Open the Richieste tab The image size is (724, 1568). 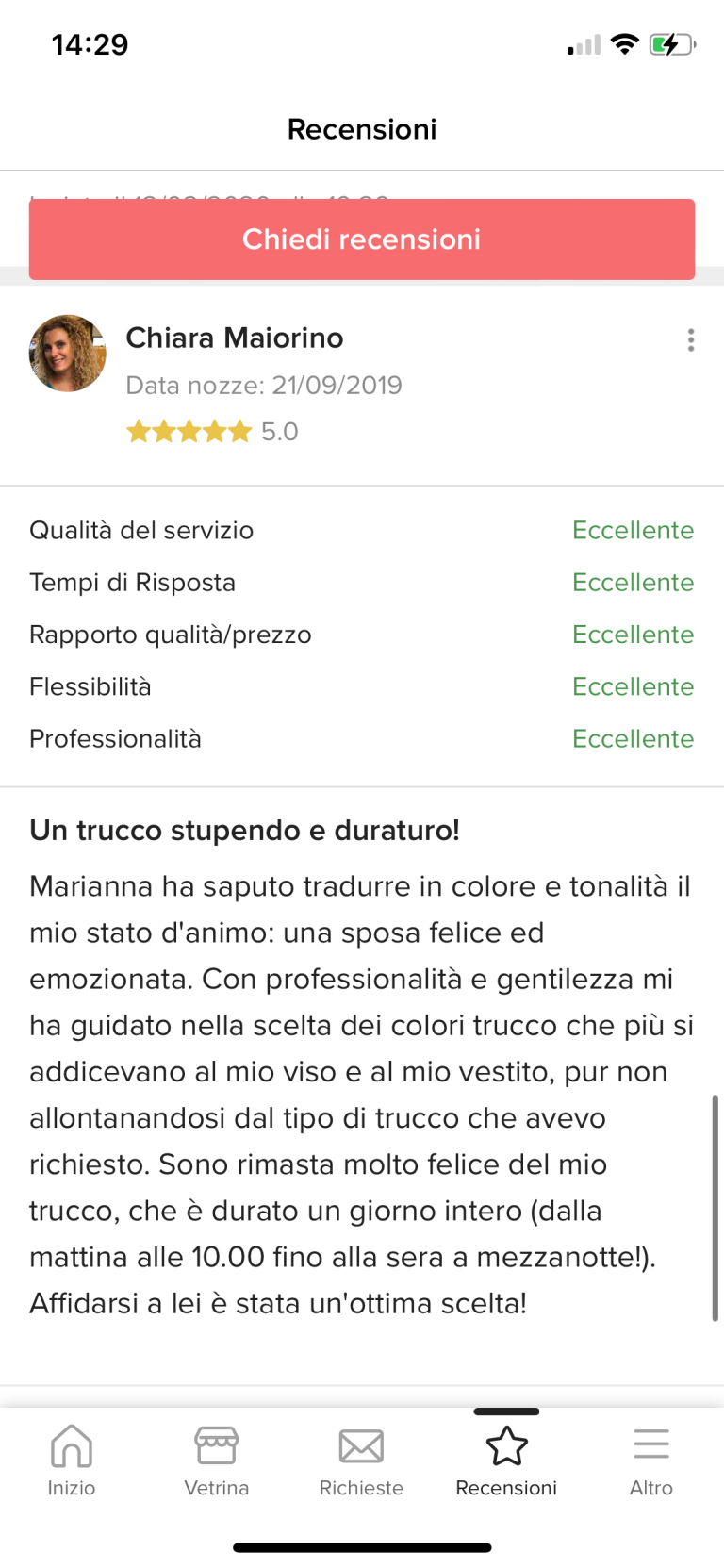[361, 1460]
